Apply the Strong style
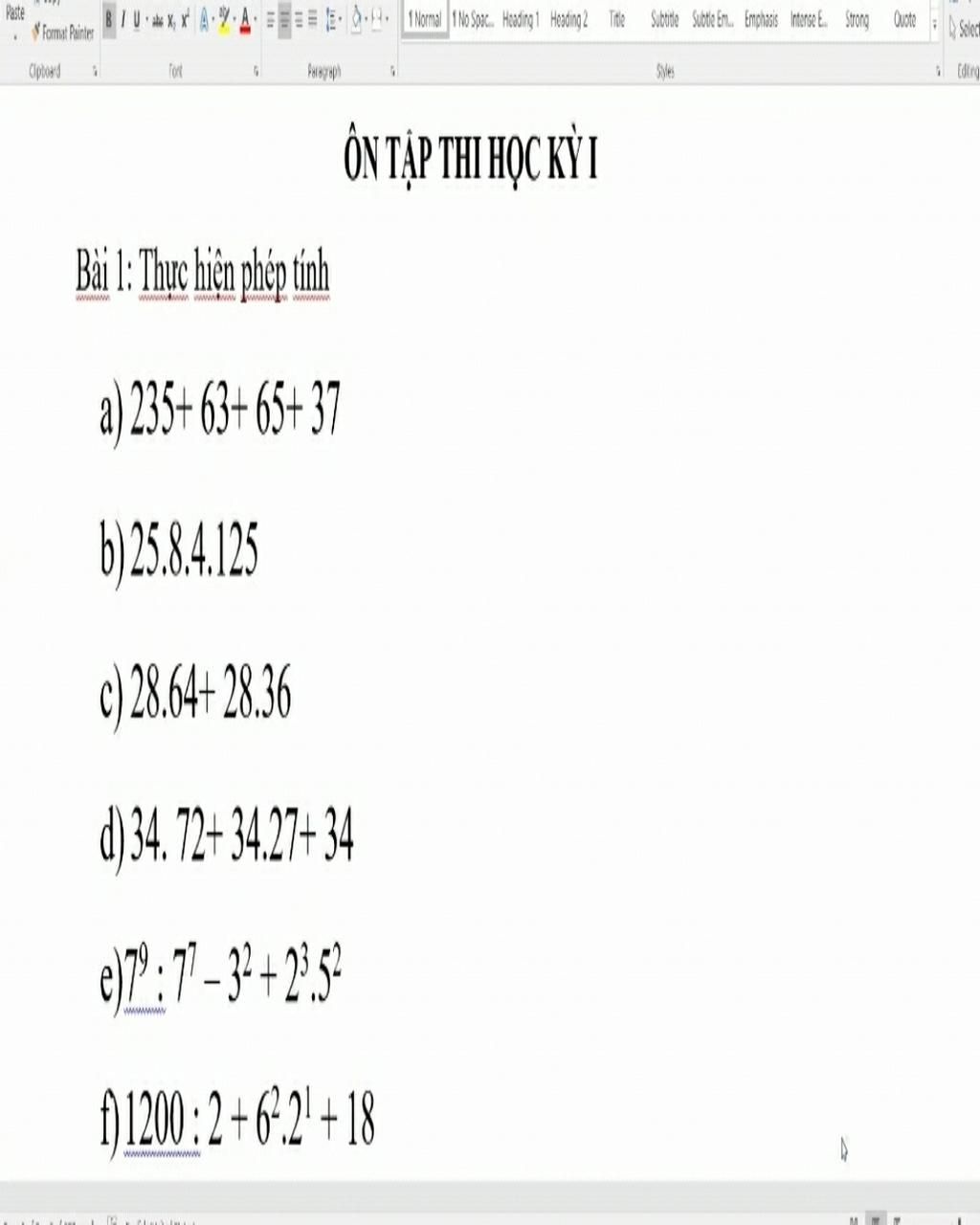The height and width of the screenshot is (1225, 980). coord(857,19)
